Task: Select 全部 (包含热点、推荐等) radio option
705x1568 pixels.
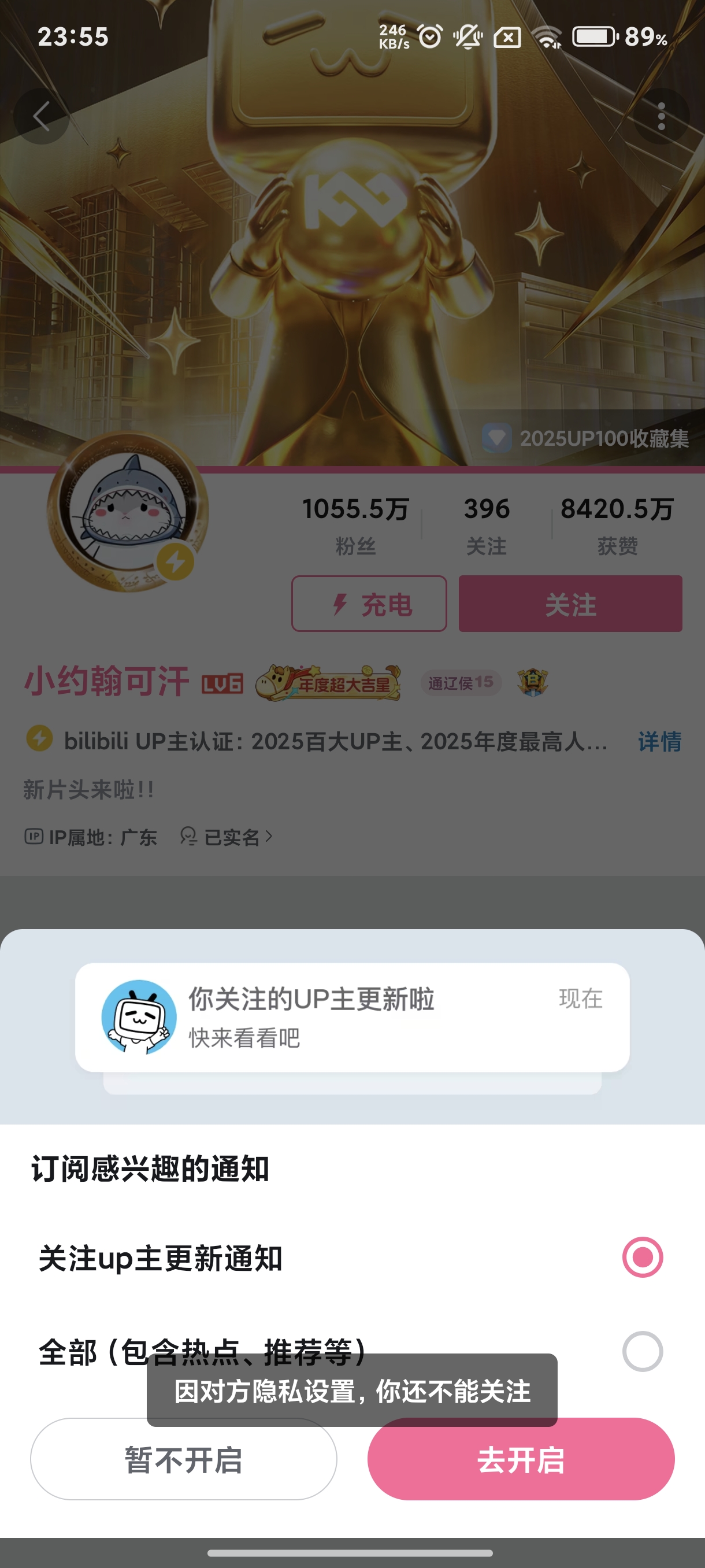Action: [642, 1351]
